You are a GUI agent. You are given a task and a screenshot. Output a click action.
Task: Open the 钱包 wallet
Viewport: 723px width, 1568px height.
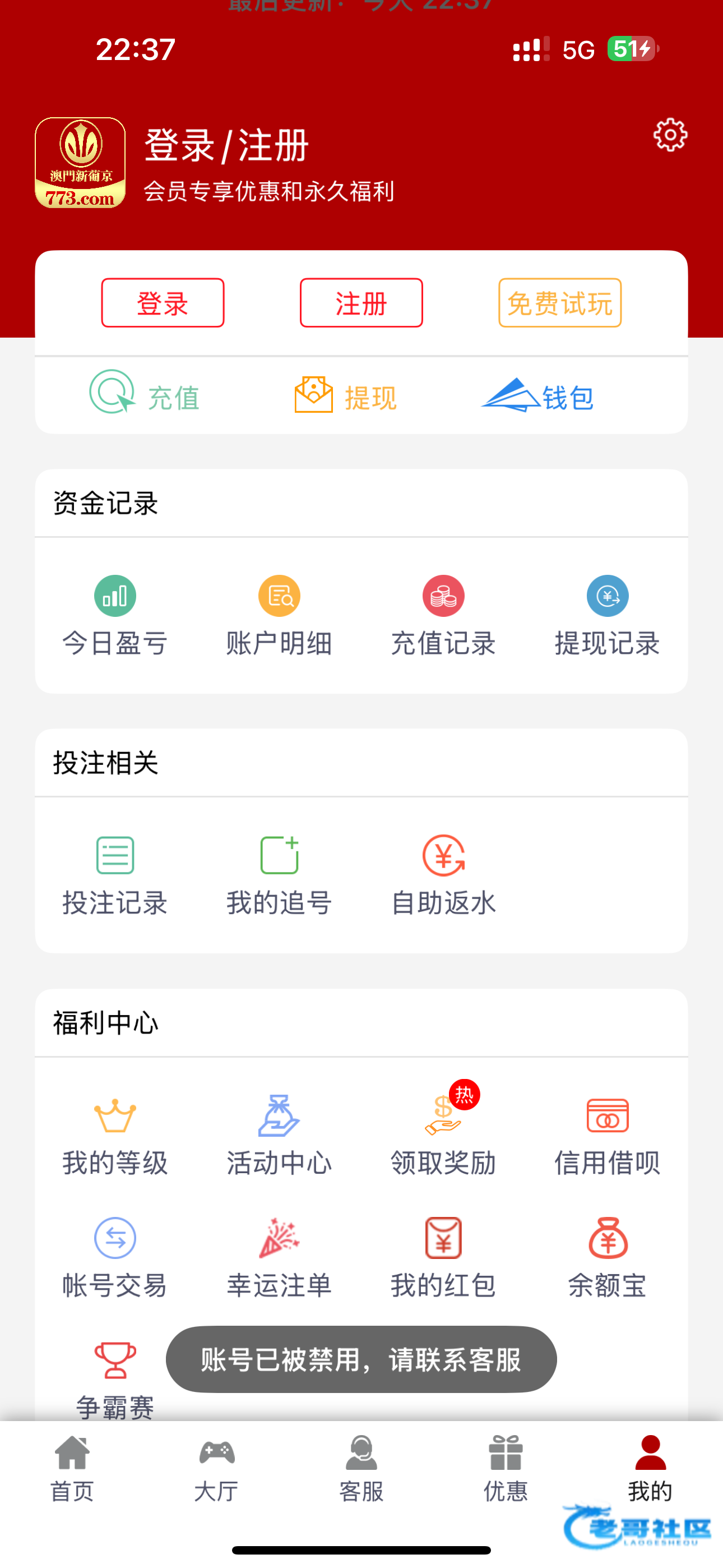pyautogui.click(x=538, y=396)
